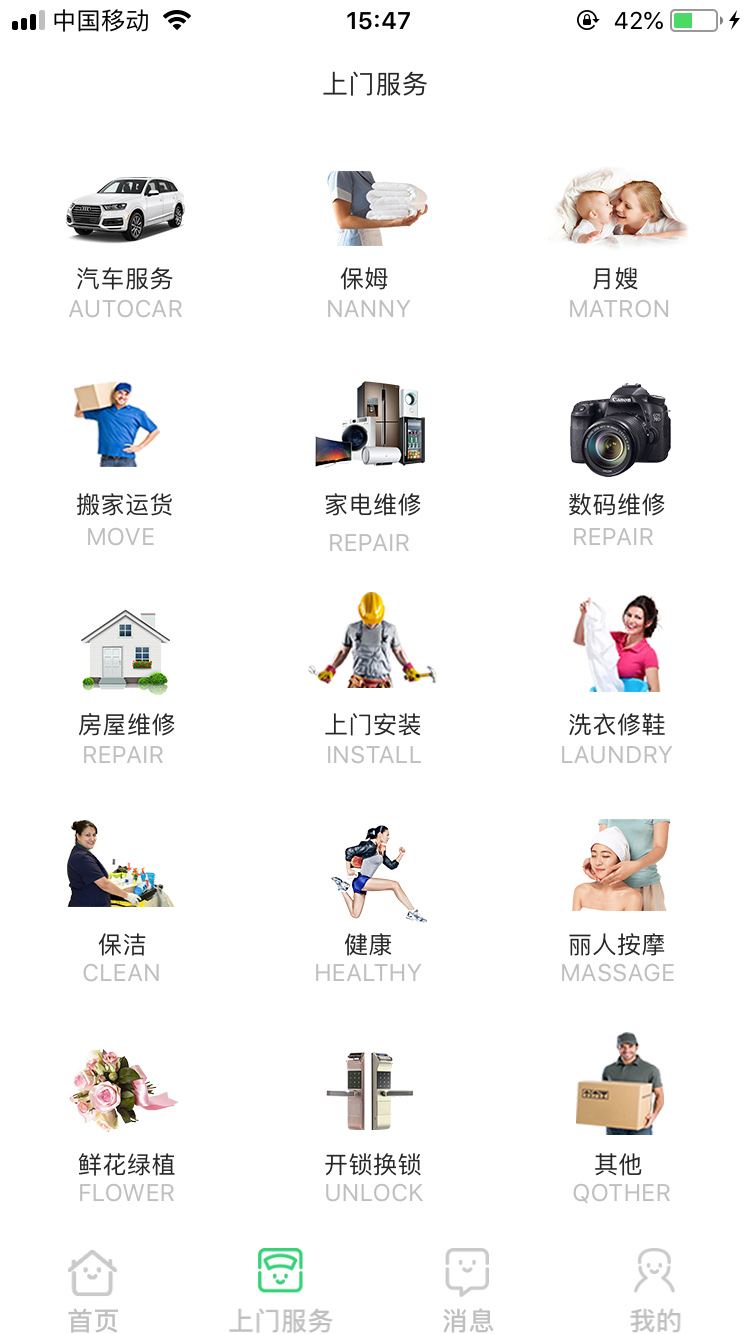
Task: Go to the 消息 messages tab
Action: pyautogui.click(x=467, y=1290)
